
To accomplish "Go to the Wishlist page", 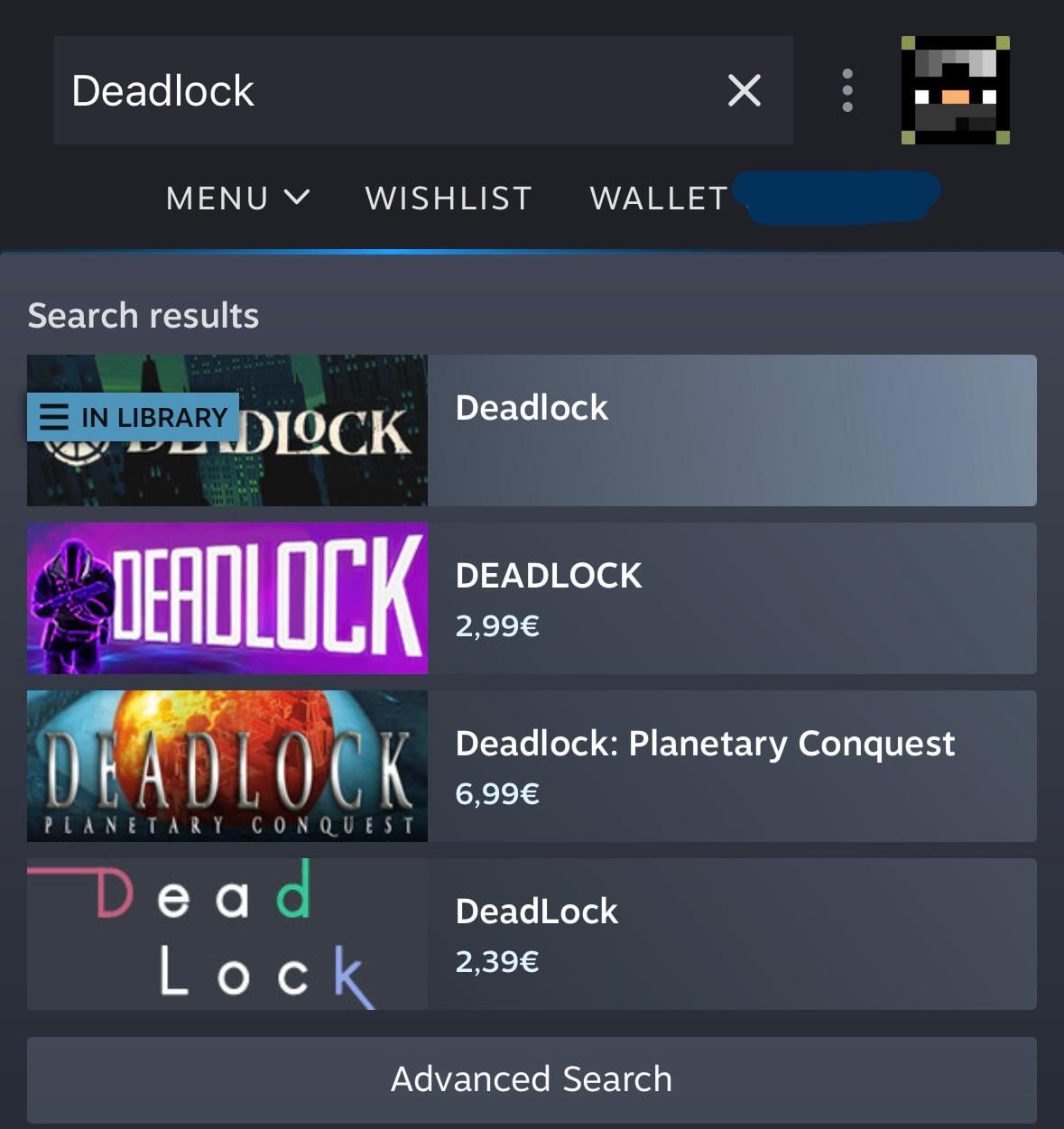I will [x=449, y=198].
